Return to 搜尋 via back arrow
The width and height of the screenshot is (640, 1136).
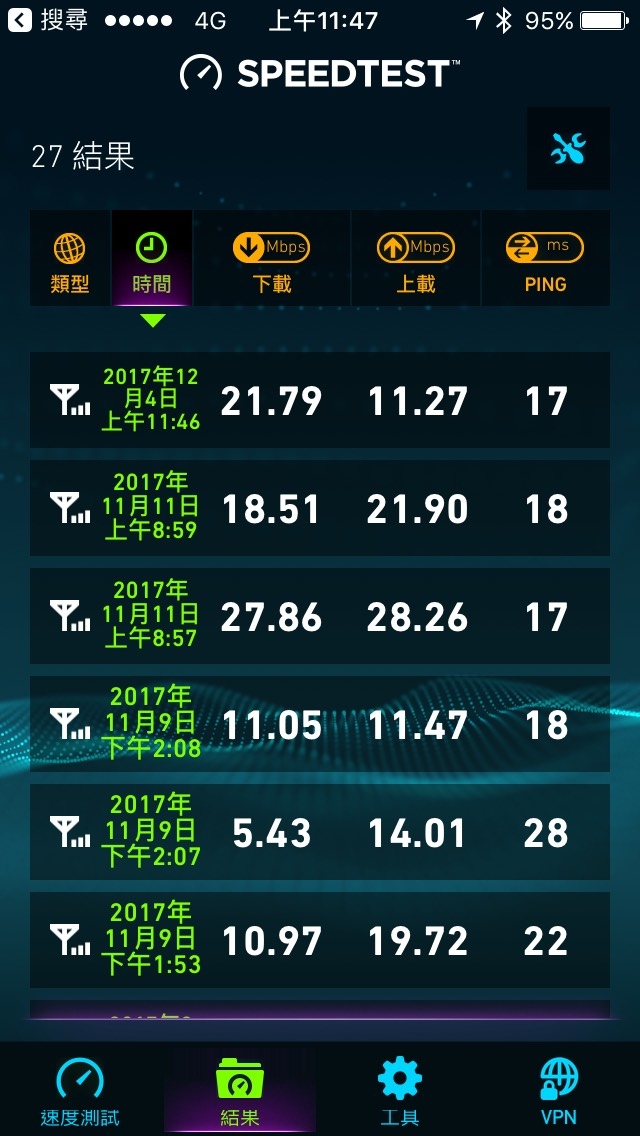click(x=48, y=20)
